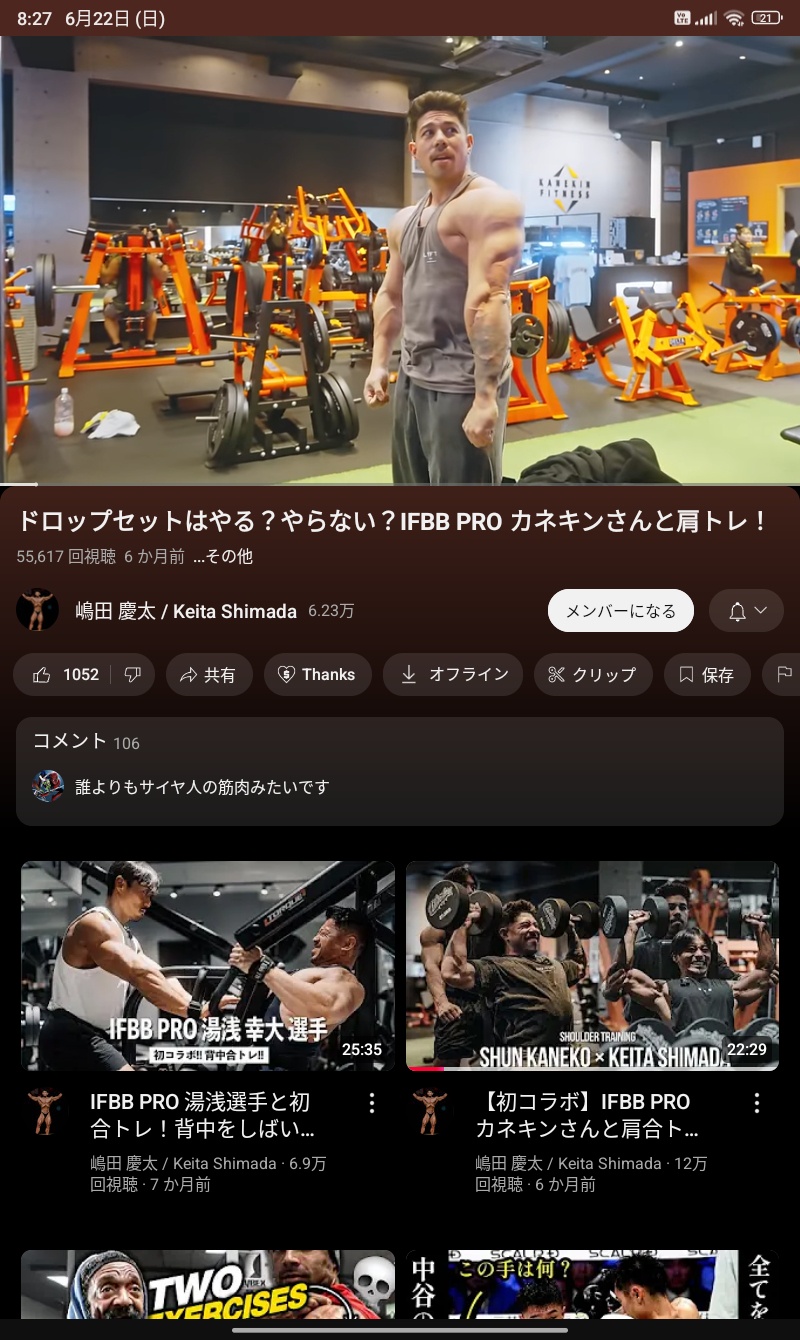Dislike this video
Image resolution: width=800 pixels, height=1340 pixels.
(132, 675)
